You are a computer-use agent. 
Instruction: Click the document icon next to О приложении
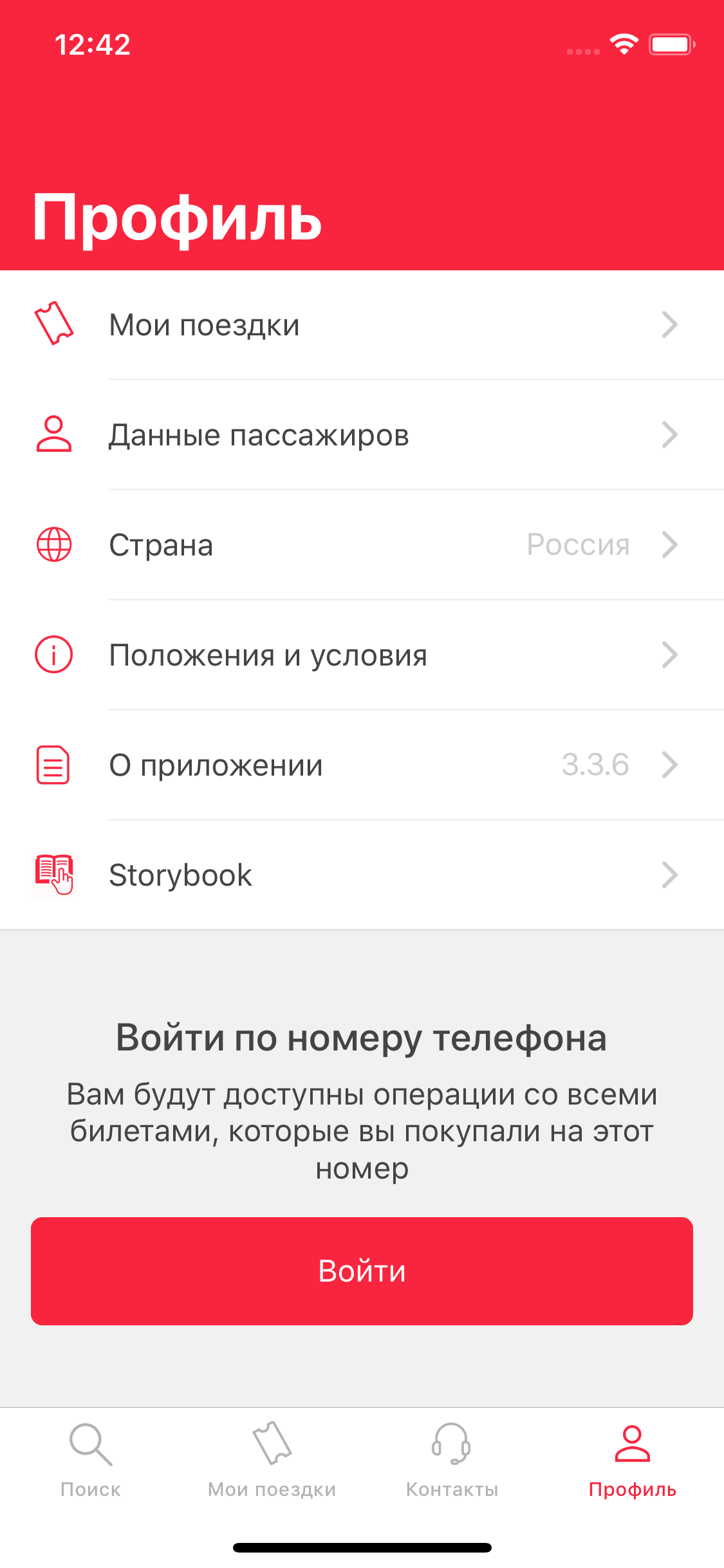54,765
